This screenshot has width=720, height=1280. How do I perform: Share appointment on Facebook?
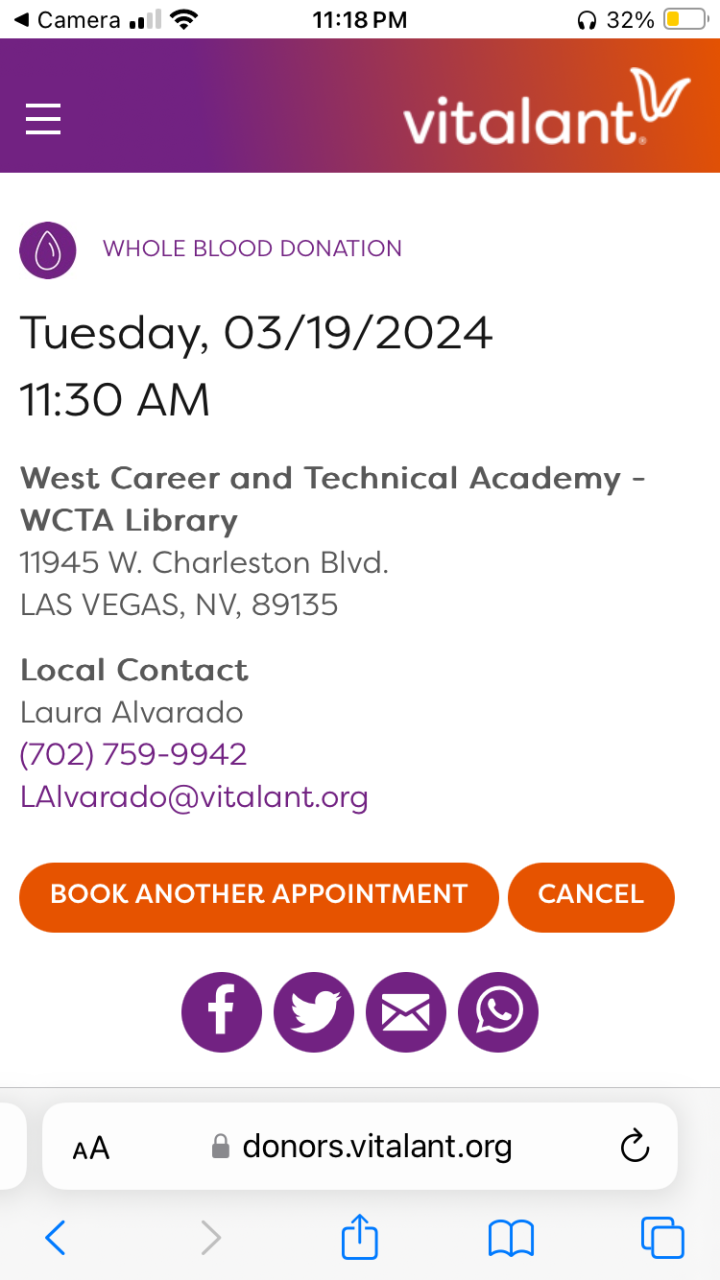click(x=221, y=1012)
